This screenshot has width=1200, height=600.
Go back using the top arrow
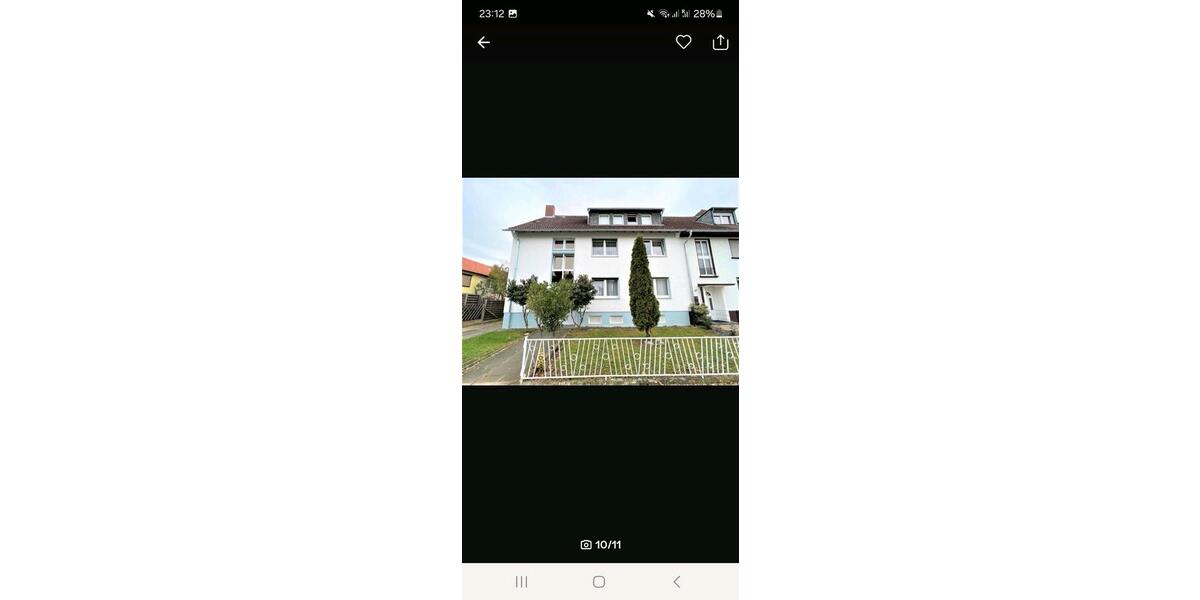click(484, 42)
